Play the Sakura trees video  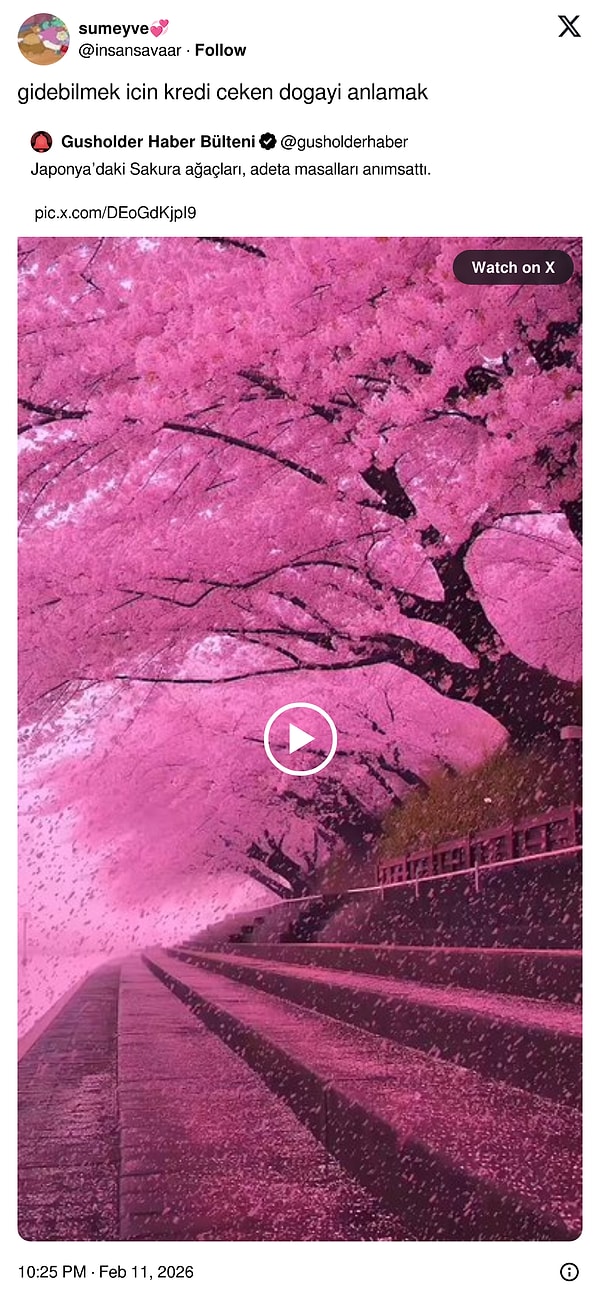(300, 739)
